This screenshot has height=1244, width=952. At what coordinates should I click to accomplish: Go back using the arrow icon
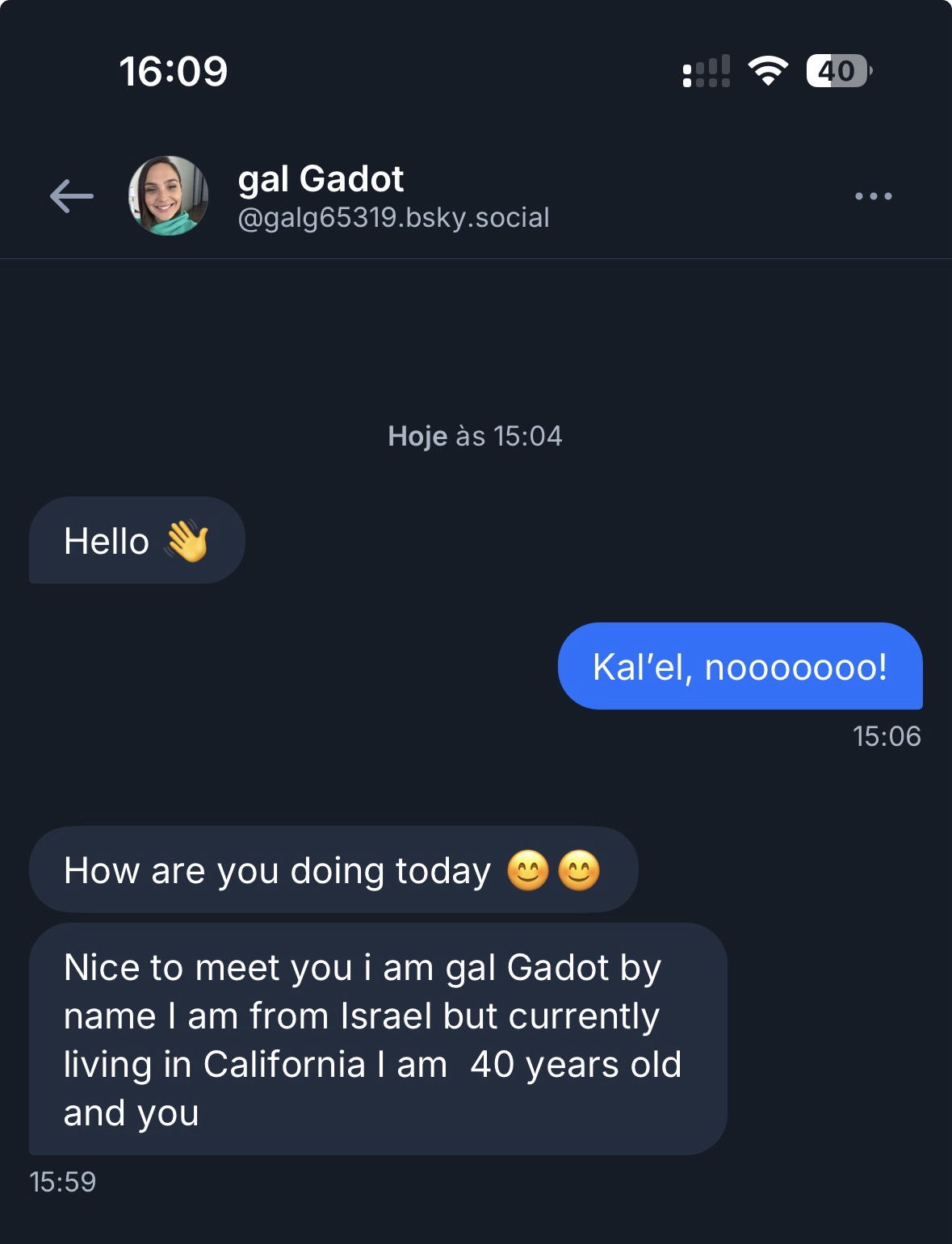(71, 196)
